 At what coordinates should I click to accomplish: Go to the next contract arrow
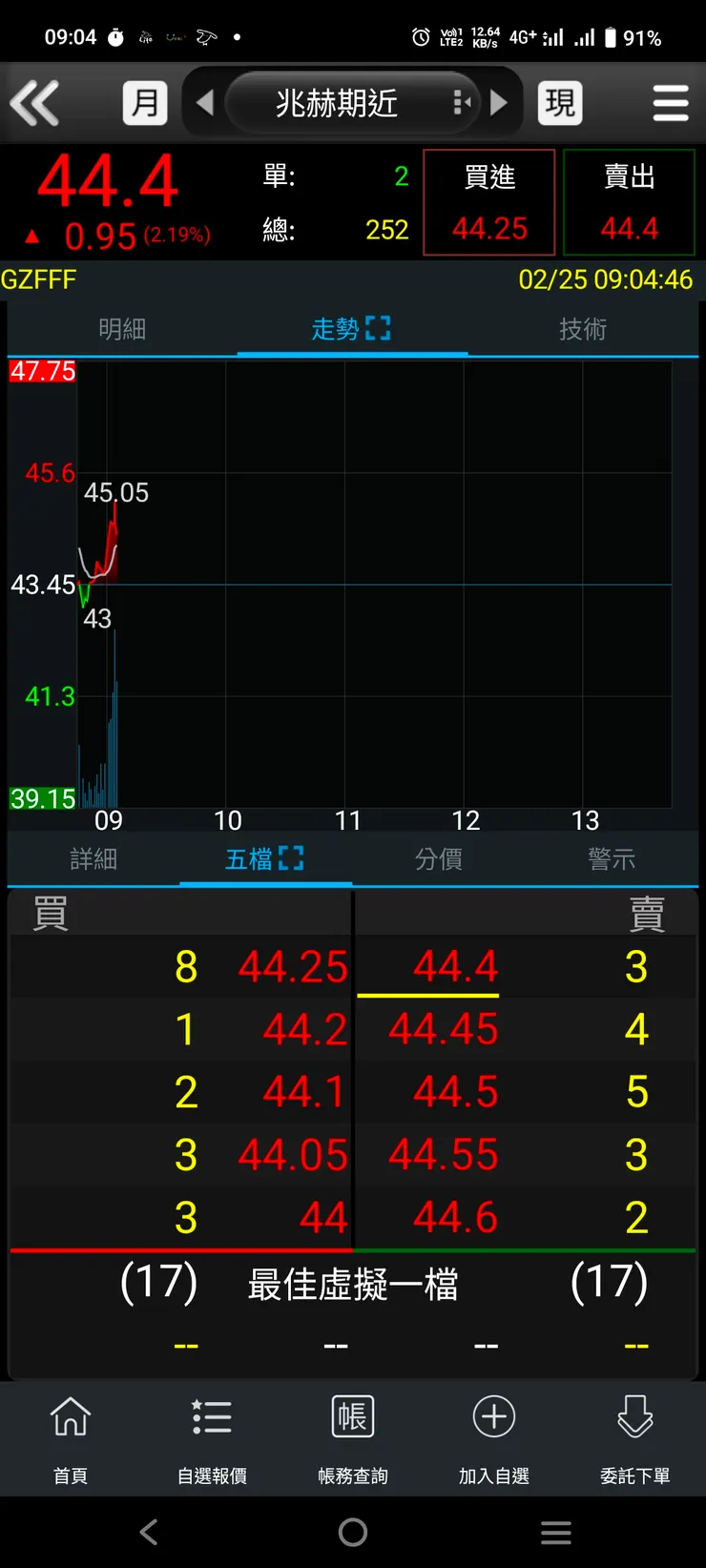(x=499, y=103)
